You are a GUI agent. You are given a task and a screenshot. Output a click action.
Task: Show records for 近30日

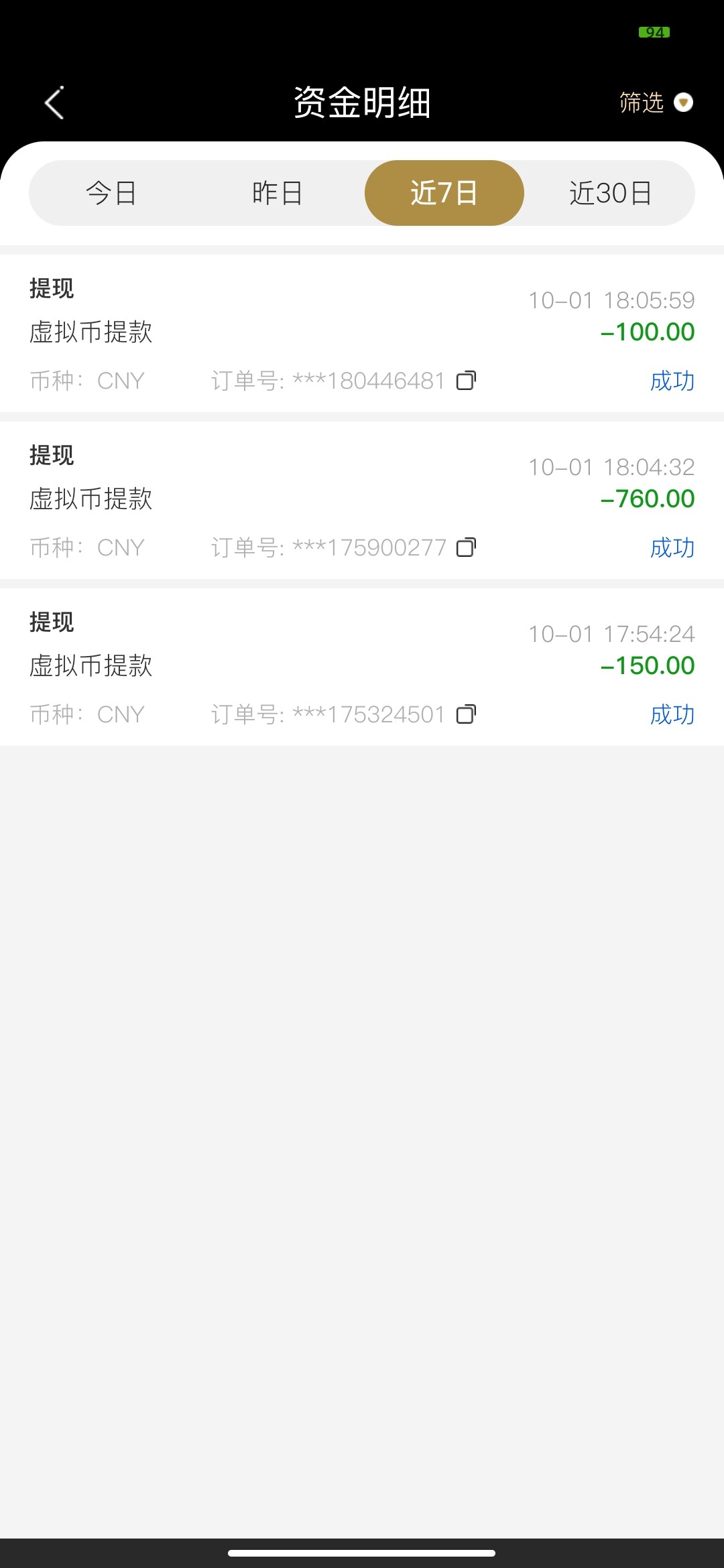click(610, 193)
